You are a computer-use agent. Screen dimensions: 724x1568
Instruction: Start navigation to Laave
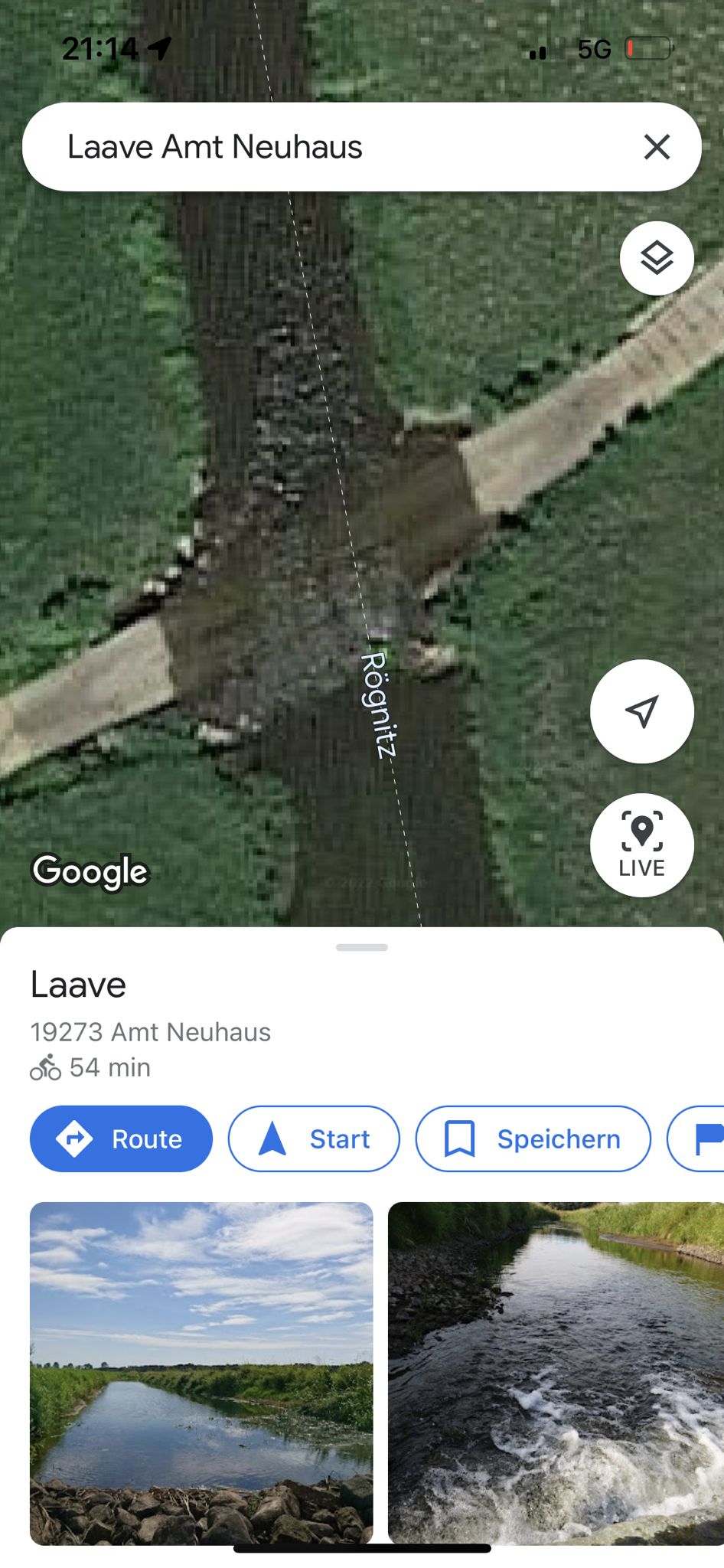click(314, 1138)
